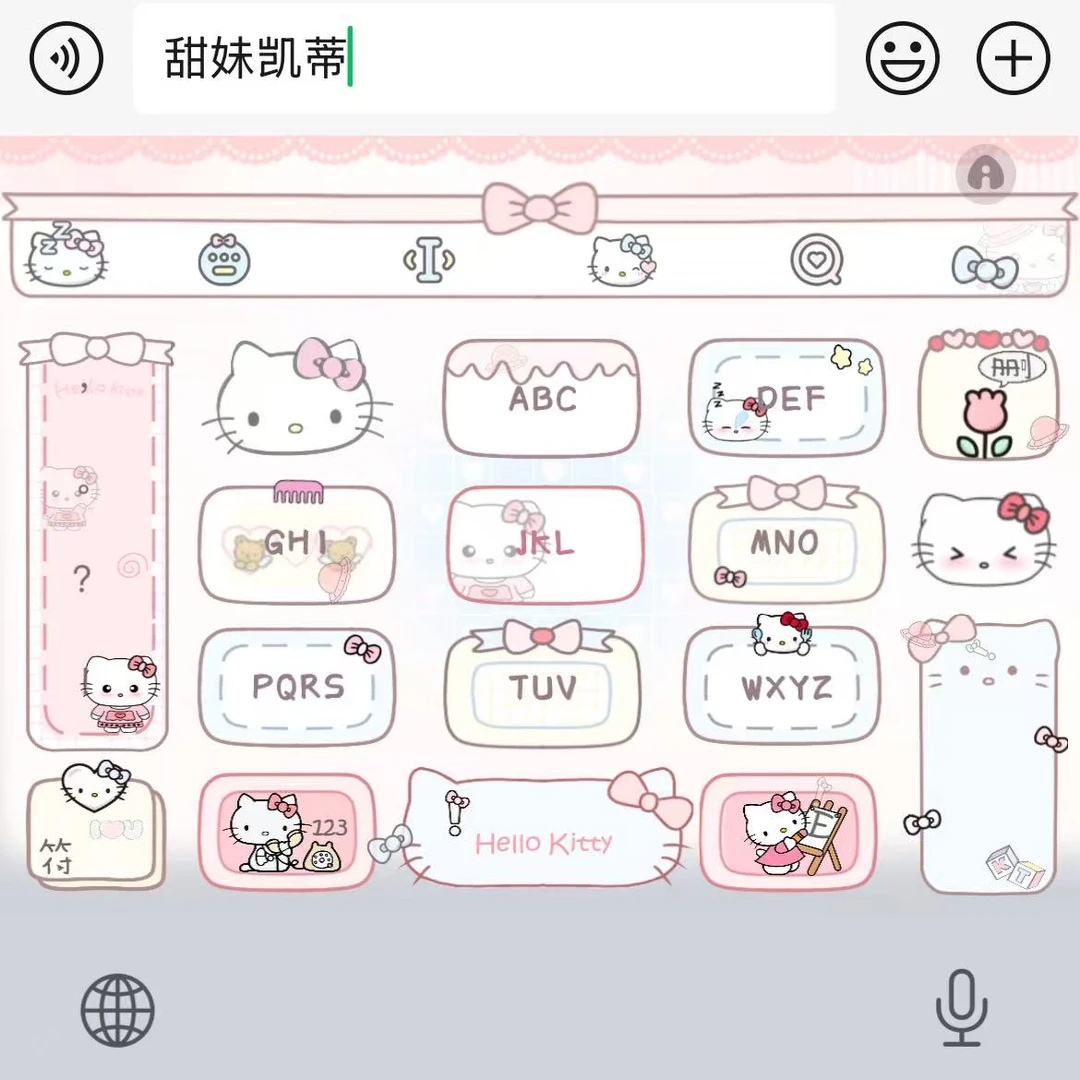Open the plus attachments menu
1080x1080 pixels.
[1013, 58]
